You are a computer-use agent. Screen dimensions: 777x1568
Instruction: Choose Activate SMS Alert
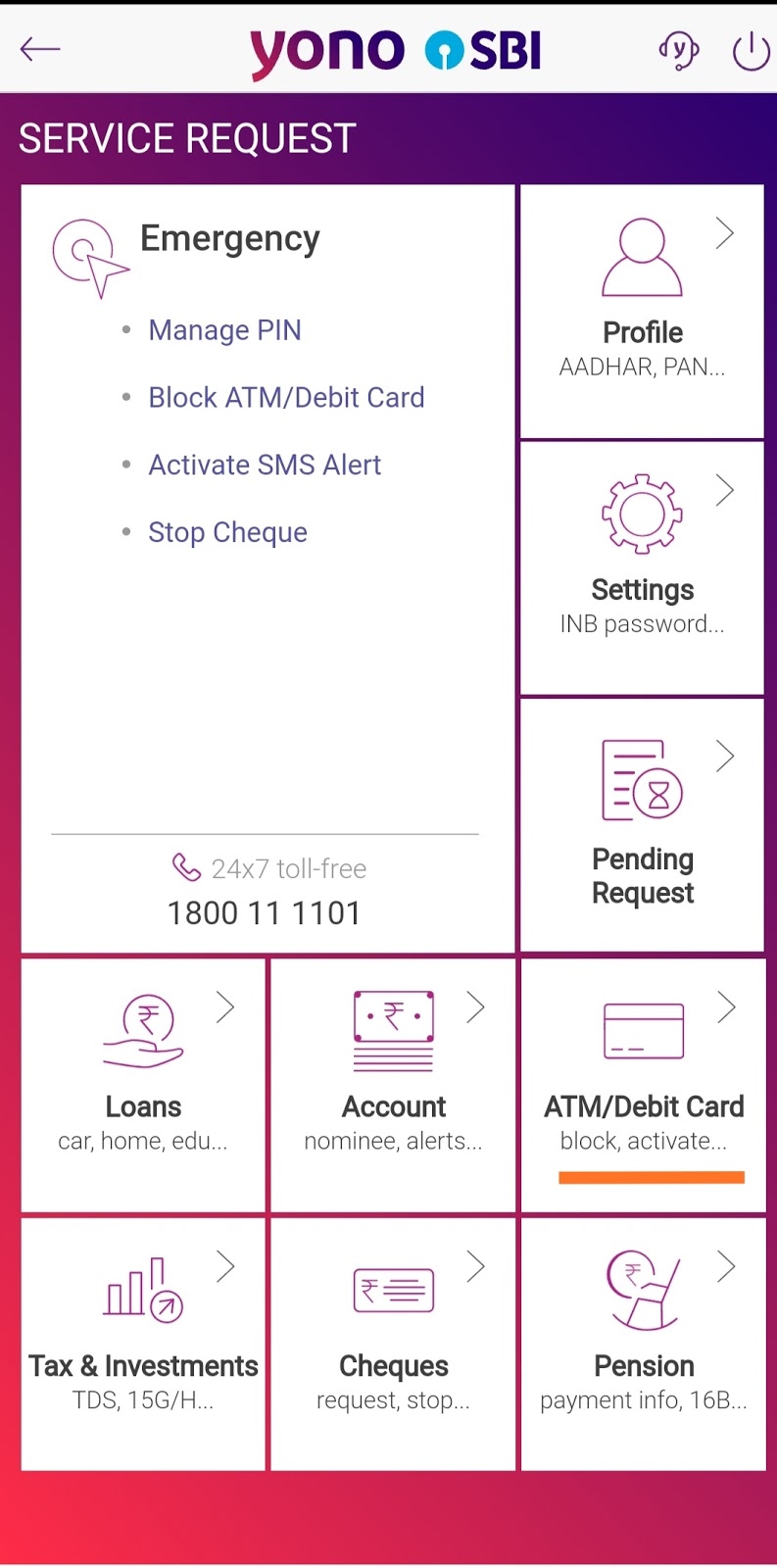click(265, 465)
